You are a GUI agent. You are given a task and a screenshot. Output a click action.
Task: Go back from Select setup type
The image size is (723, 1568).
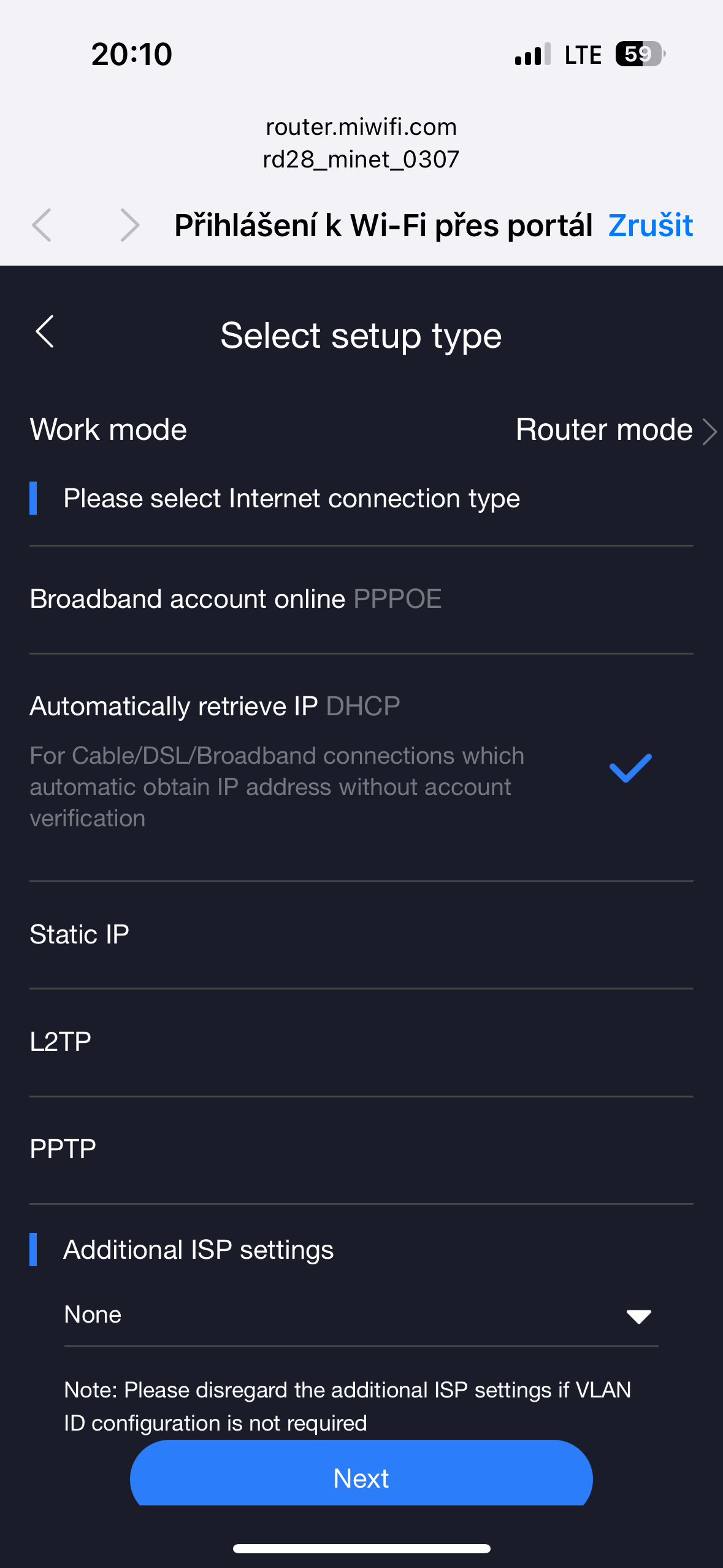pos(45,332)
